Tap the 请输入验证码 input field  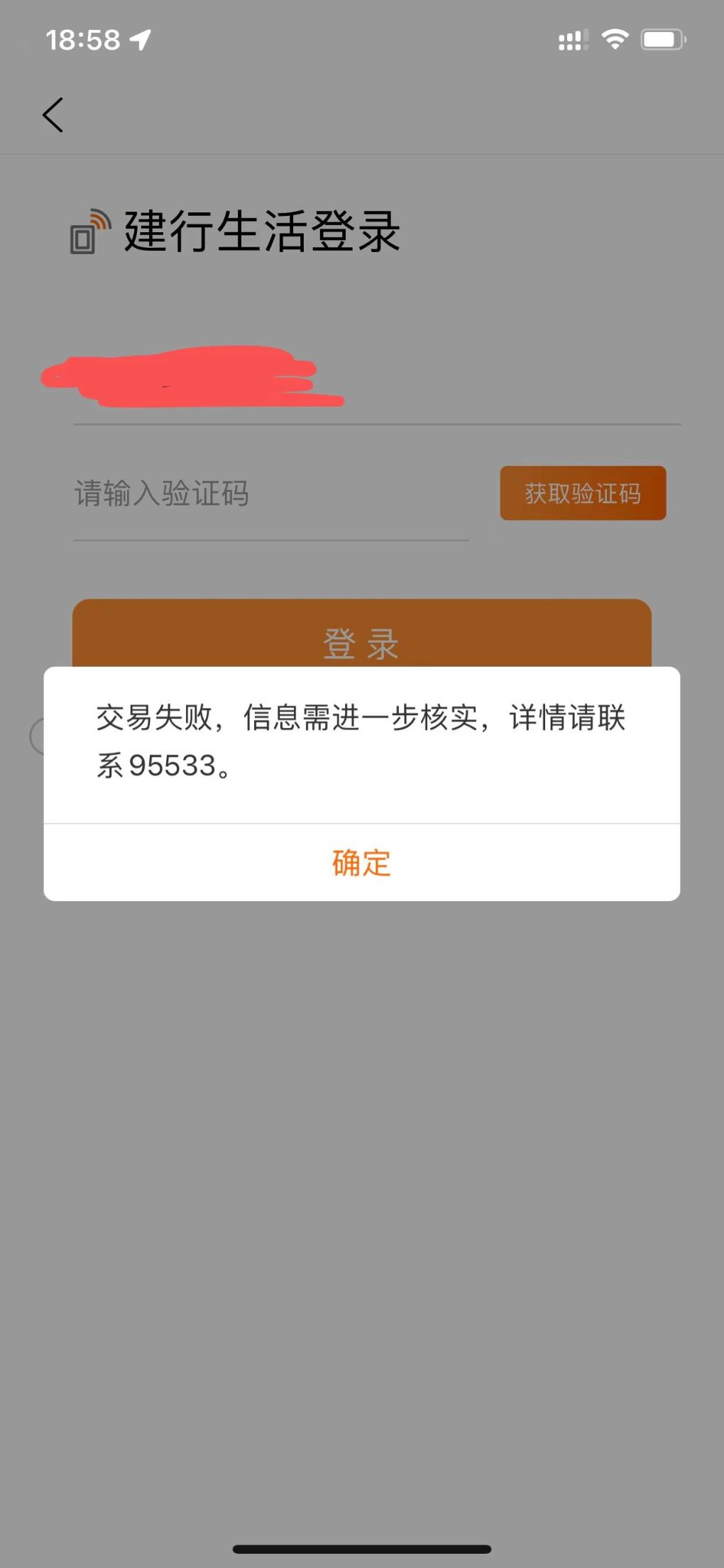[x=270, y=494]
